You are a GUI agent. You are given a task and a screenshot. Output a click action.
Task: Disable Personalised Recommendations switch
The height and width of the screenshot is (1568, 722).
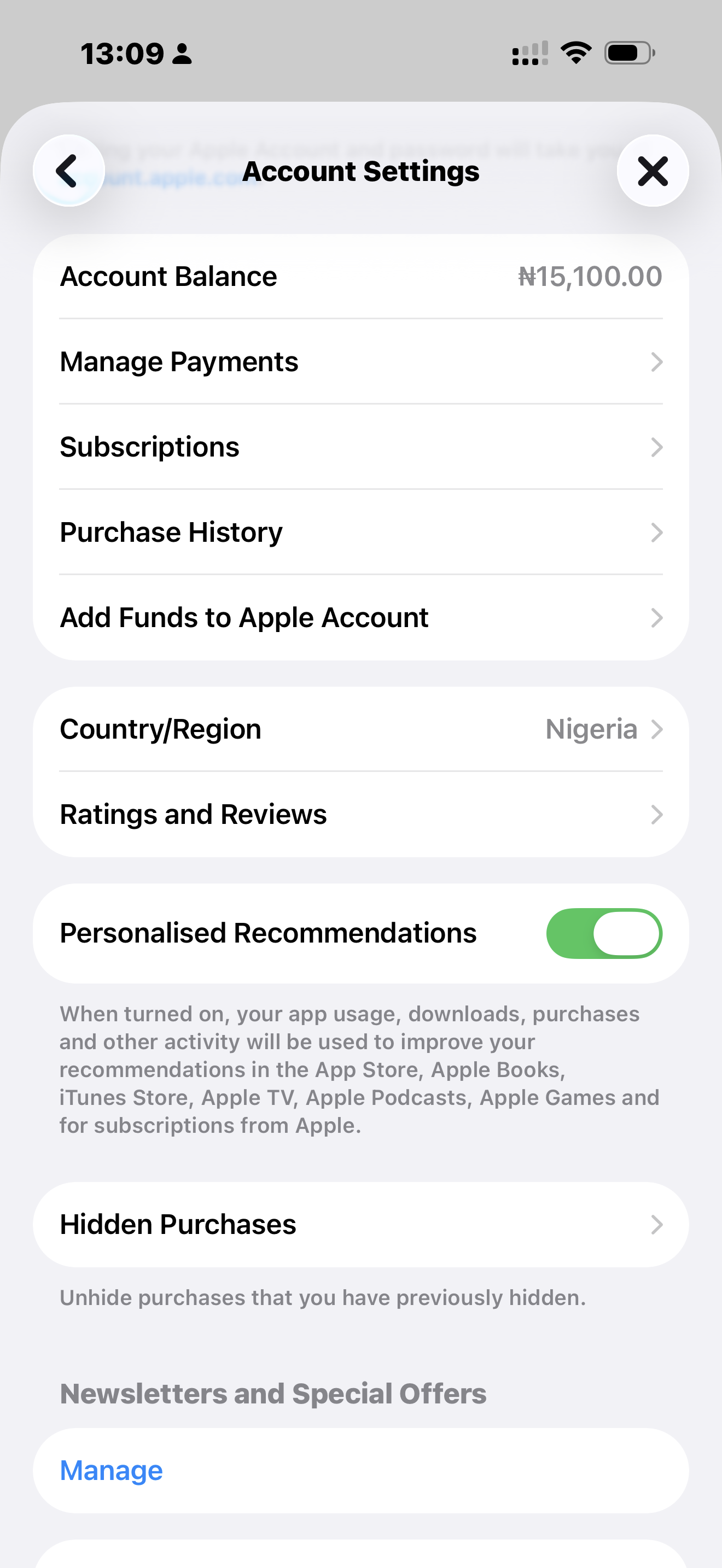click(x=603, y=933)
